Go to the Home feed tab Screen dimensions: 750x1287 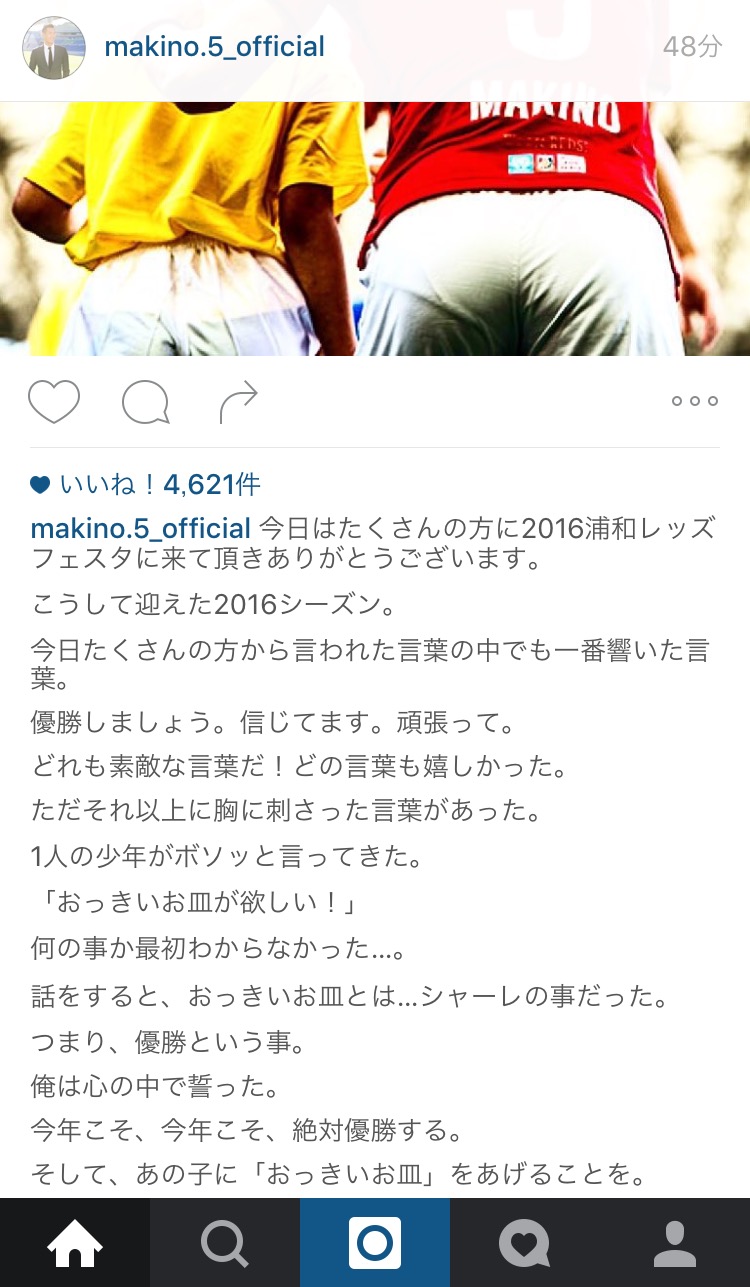click(75, 1243)
